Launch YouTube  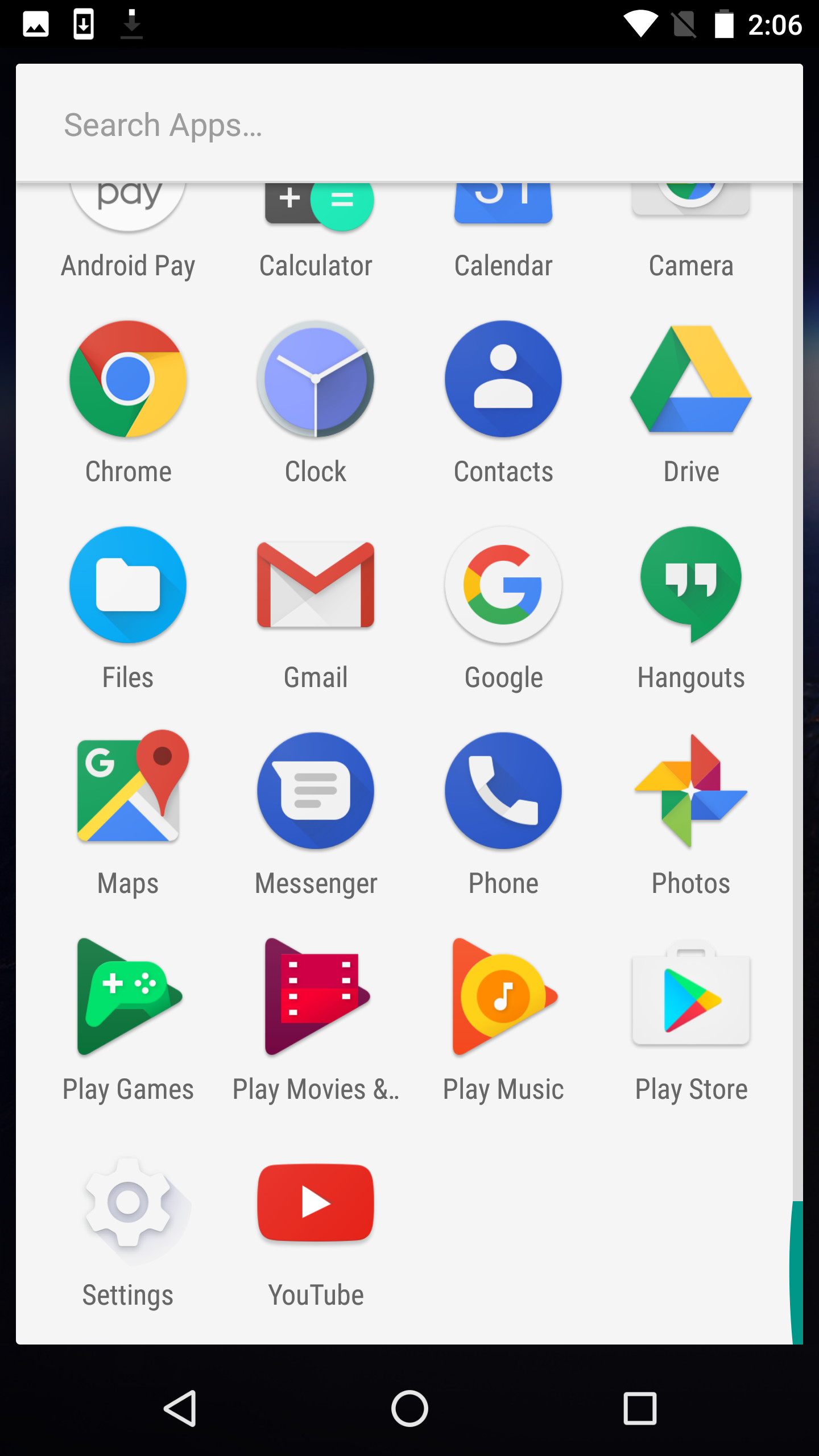(x=316, y=1203)
